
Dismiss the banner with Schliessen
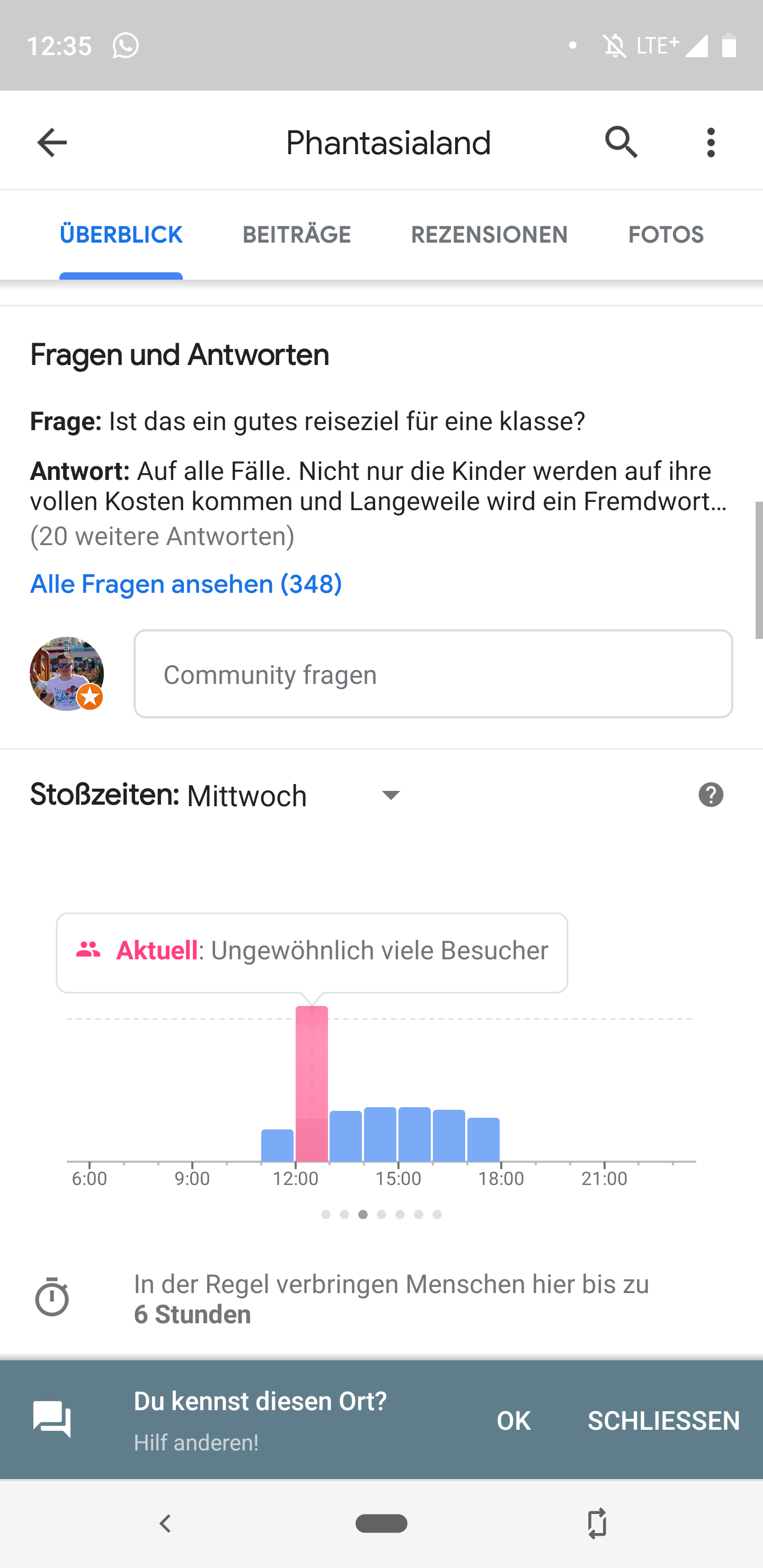tap(663, 1420)
